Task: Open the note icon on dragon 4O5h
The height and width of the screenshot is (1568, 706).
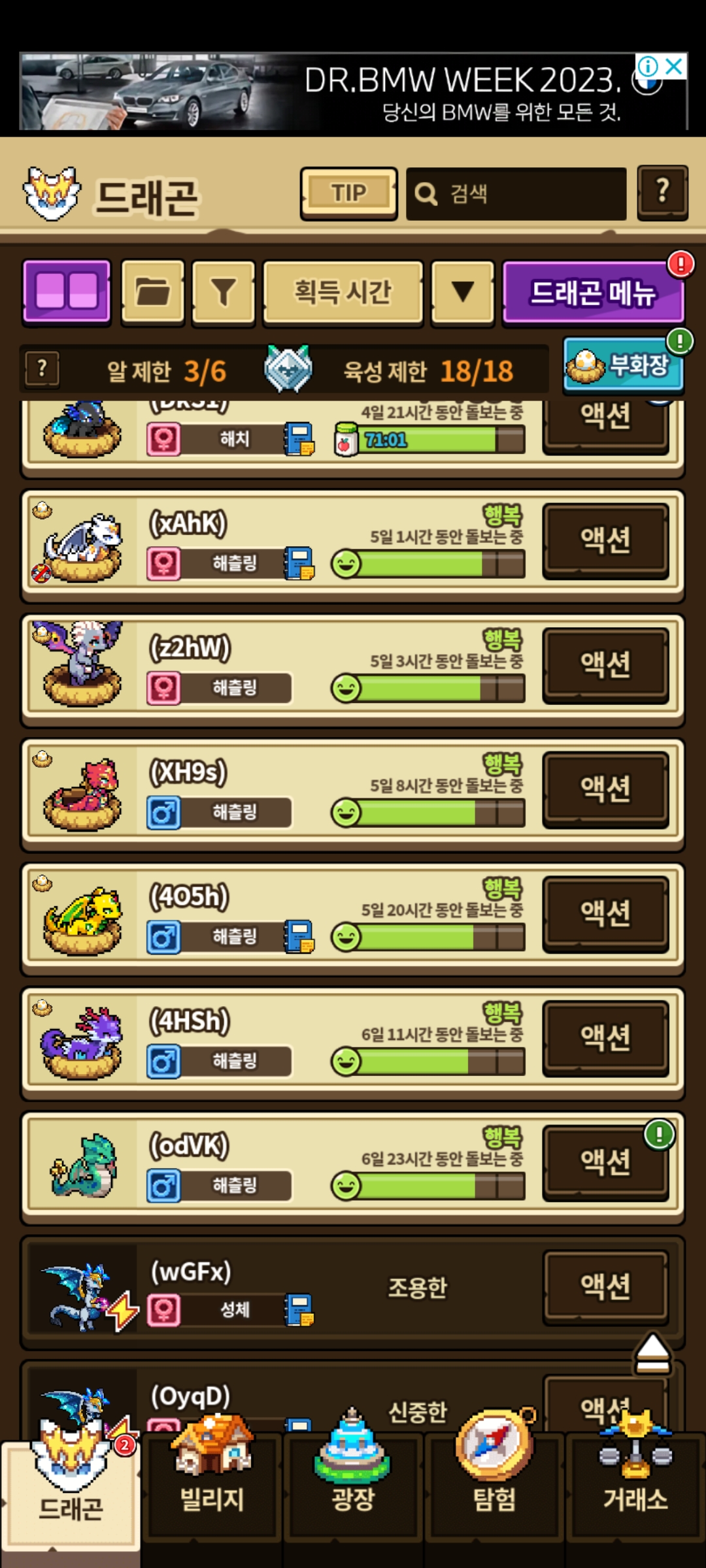Action: click(x=299, y=936)
